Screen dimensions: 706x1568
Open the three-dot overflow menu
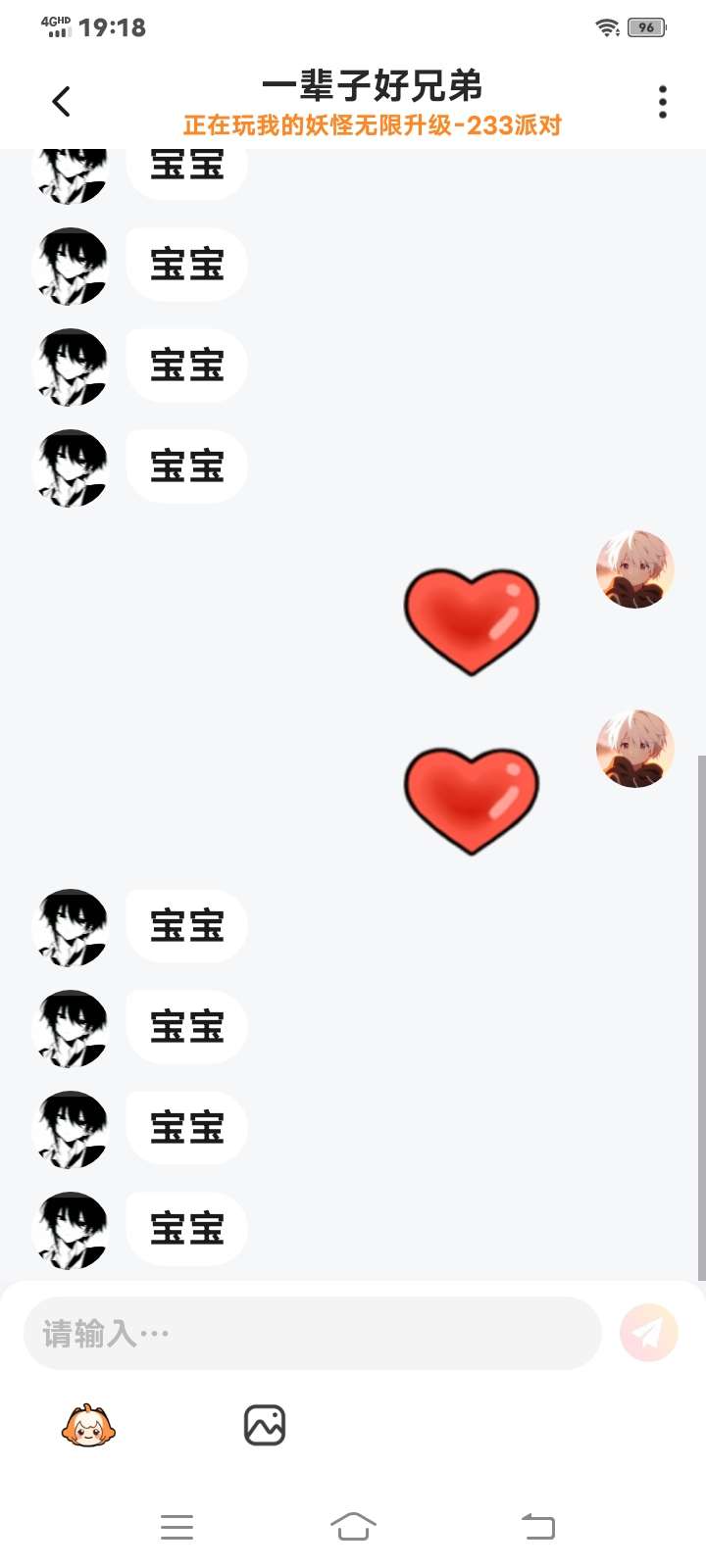pos(663,102)
